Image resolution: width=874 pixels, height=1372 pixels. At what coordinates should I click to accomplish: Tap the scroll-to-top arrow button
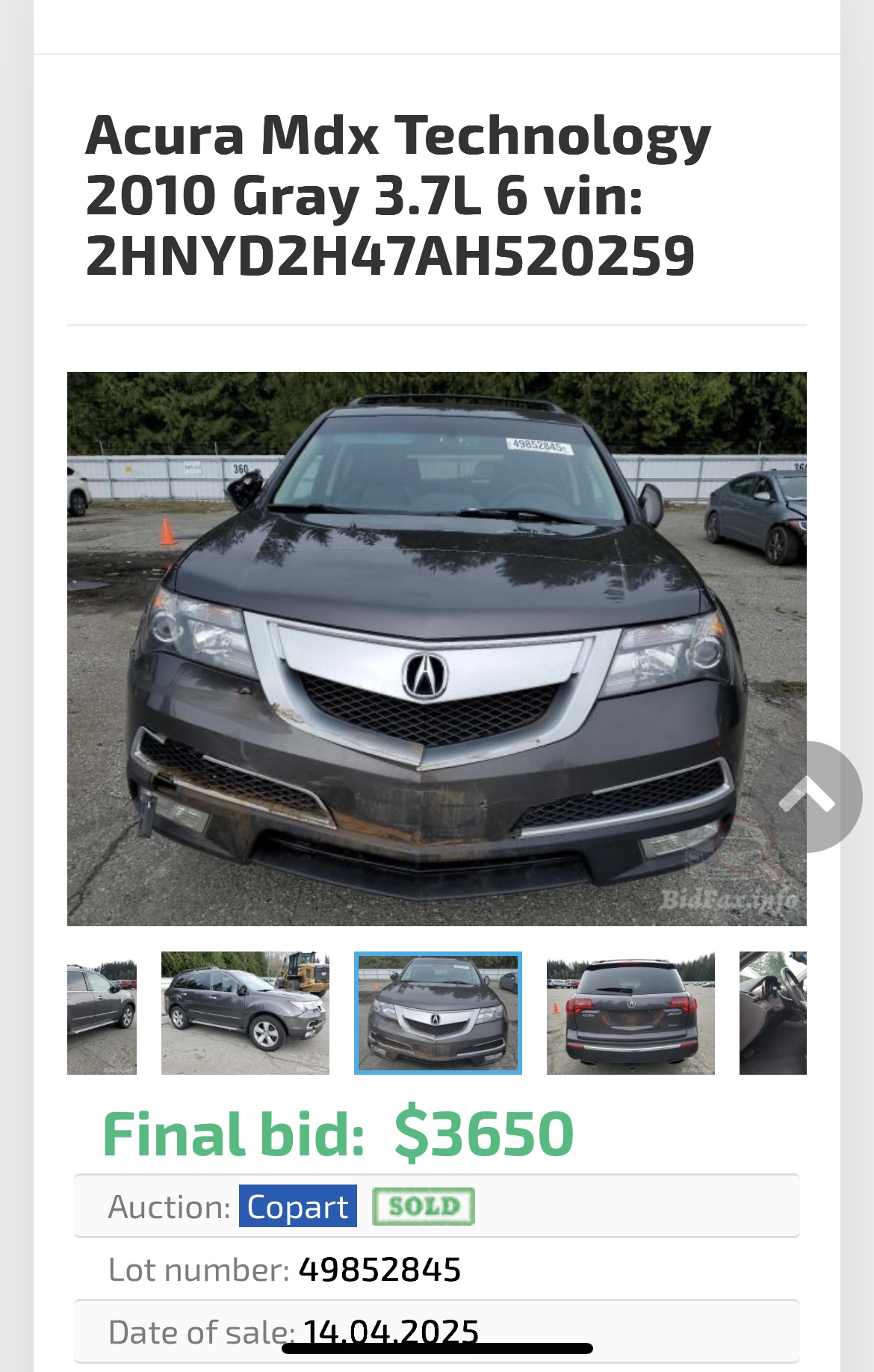point(808,796)
